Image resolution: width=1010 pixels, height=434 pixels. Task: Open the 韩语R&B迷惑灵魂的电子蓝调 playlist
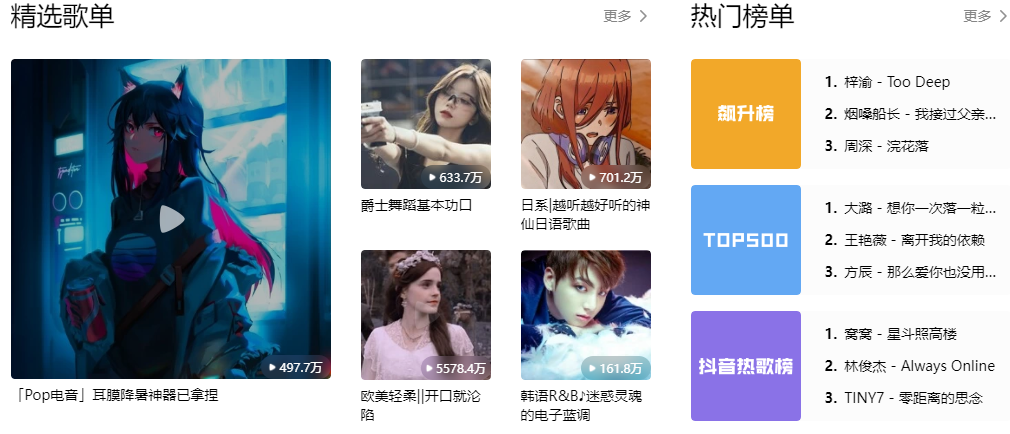click(585, 314)
